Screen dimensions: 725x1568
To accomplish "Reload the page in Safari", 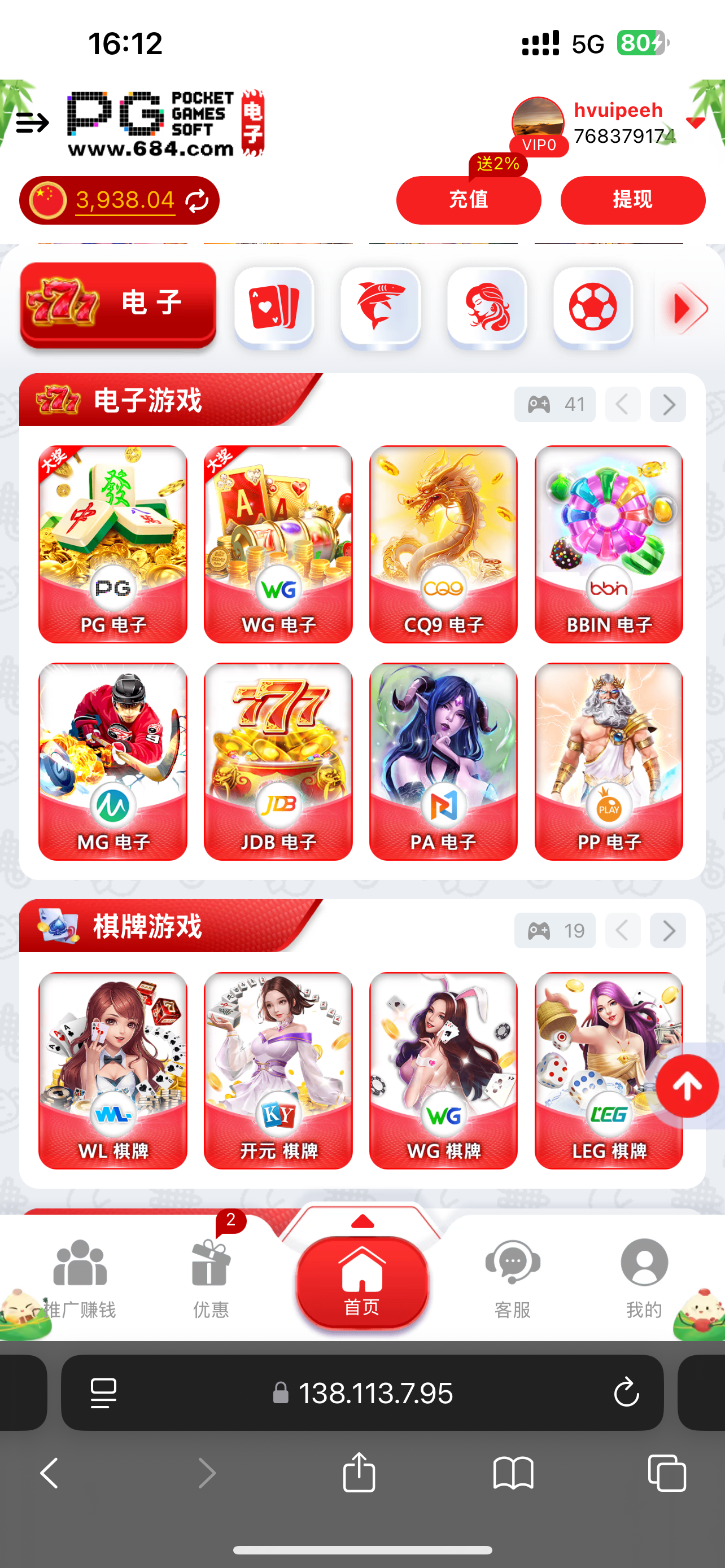I will [x=626, y=1392].
